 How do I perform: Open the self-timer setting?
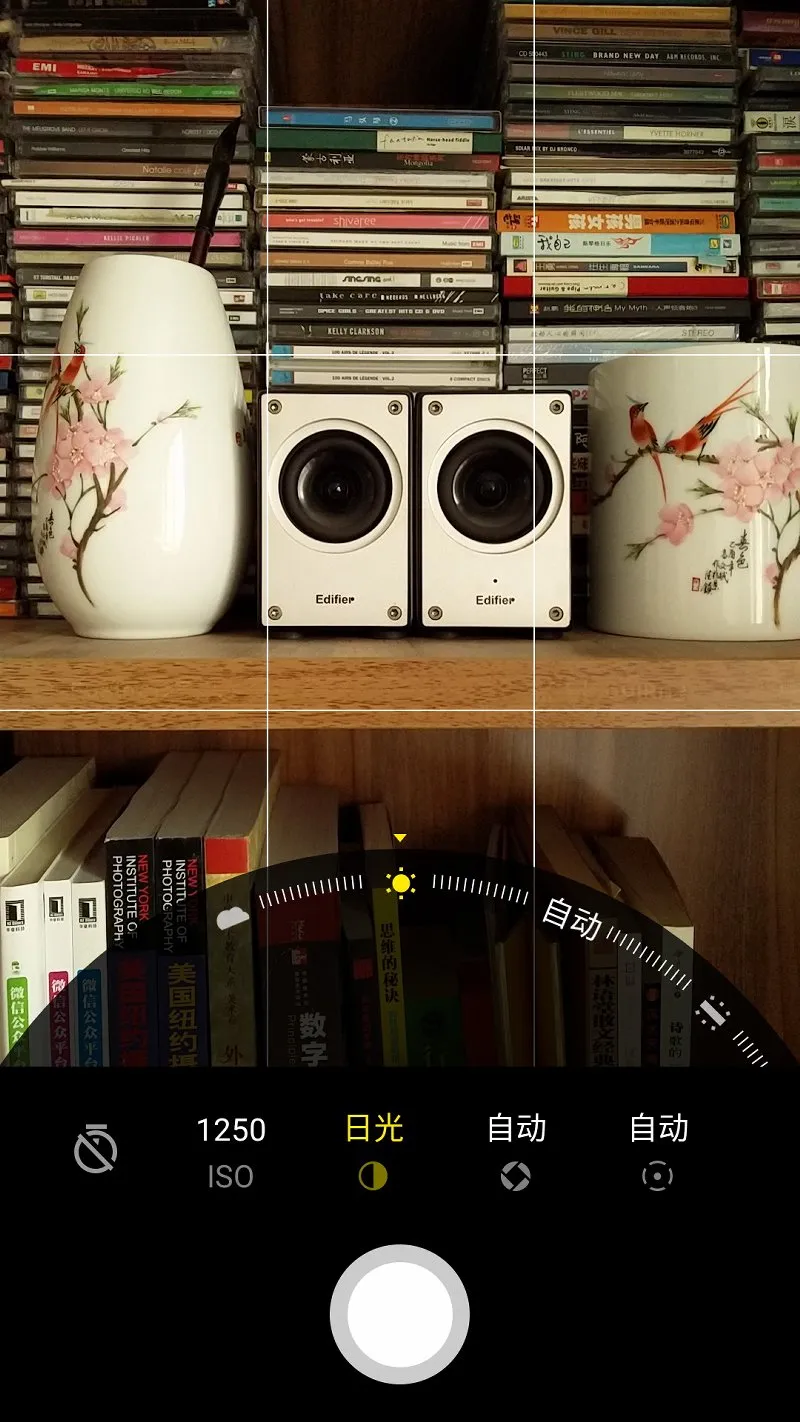(x=96, y=1149)
